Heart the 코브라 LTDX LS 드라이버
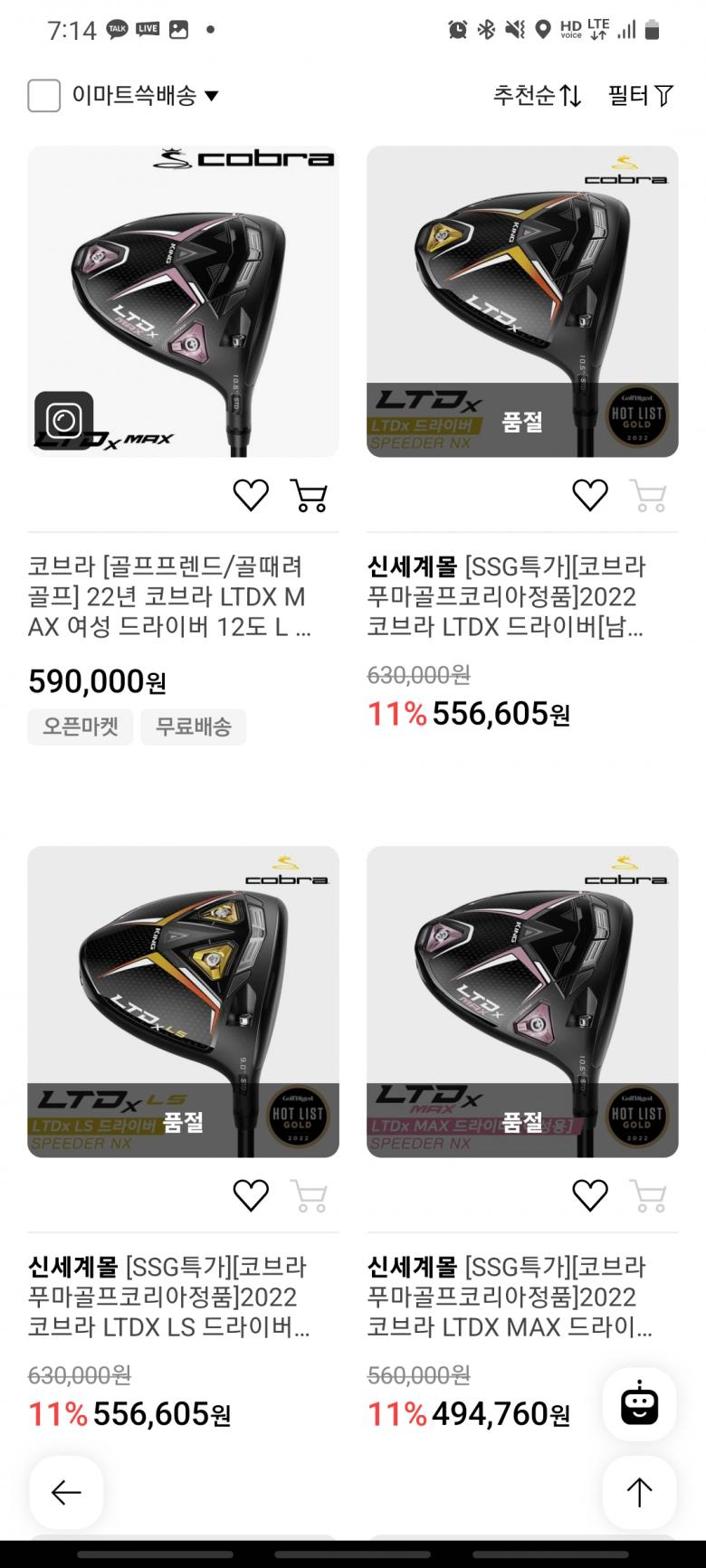Viewport: 706px width, 1568px height. (x=251, y=1195)
